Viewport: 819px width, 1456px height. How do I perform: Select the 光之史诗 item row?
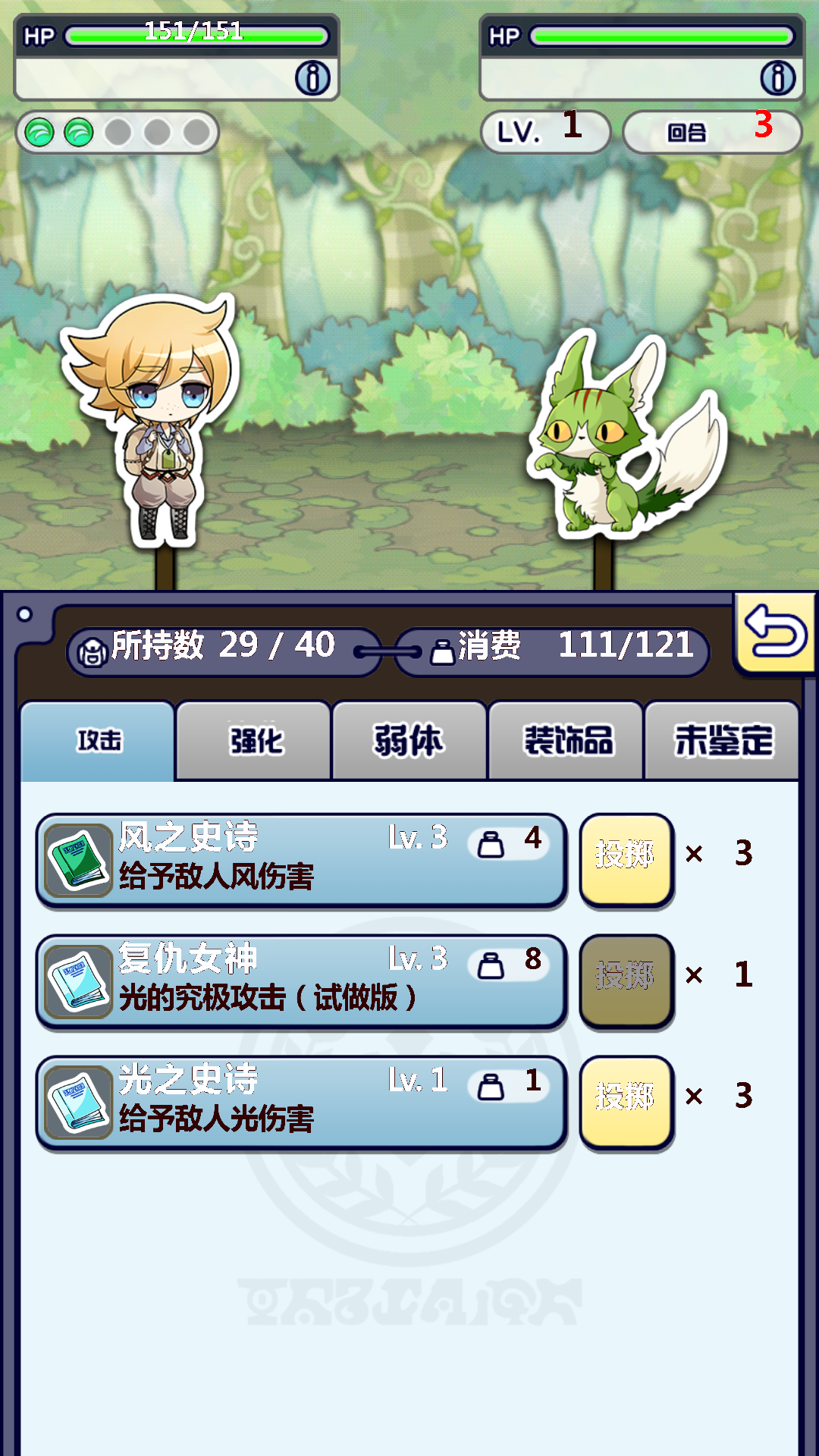tap(302, 1102)
